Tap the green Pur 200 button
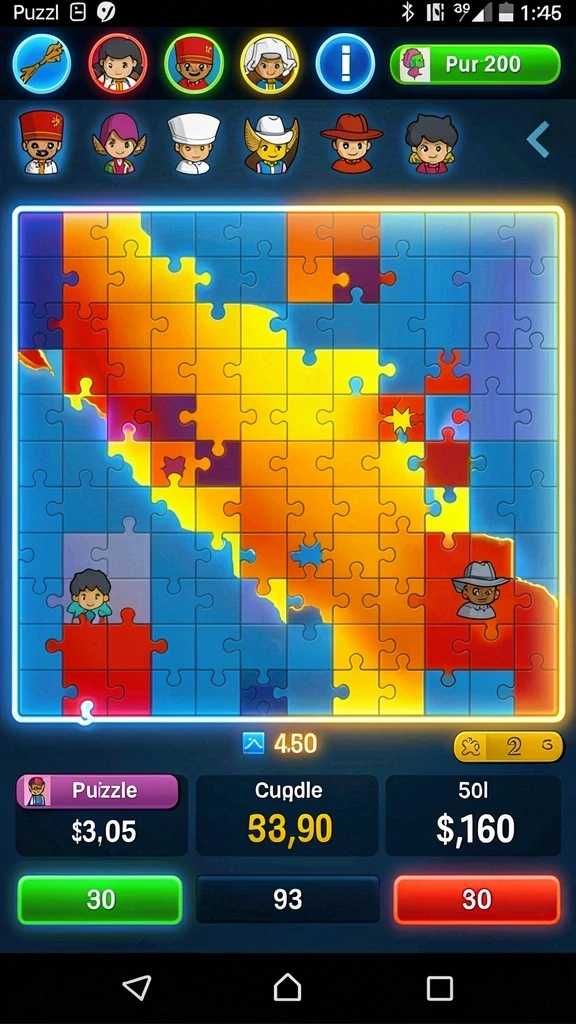 tap(475, 64)
